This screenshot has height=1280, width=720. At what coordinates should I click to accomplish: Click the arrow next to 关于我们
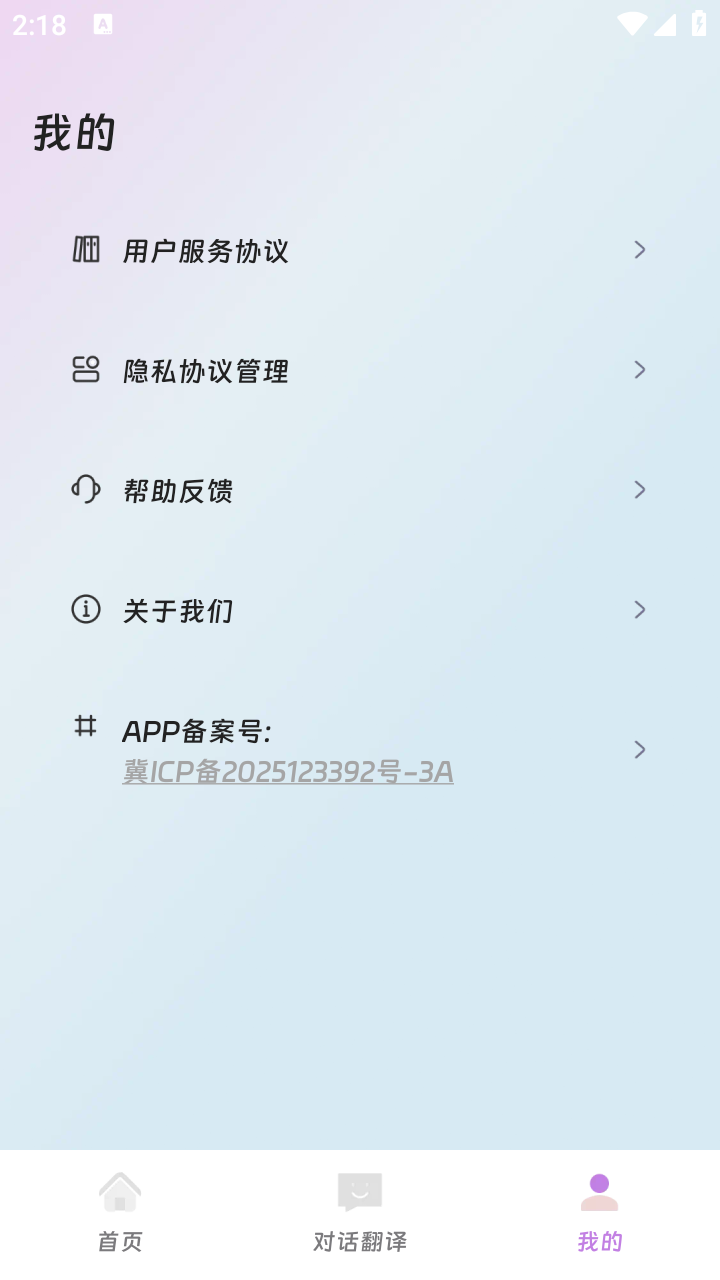639,610
